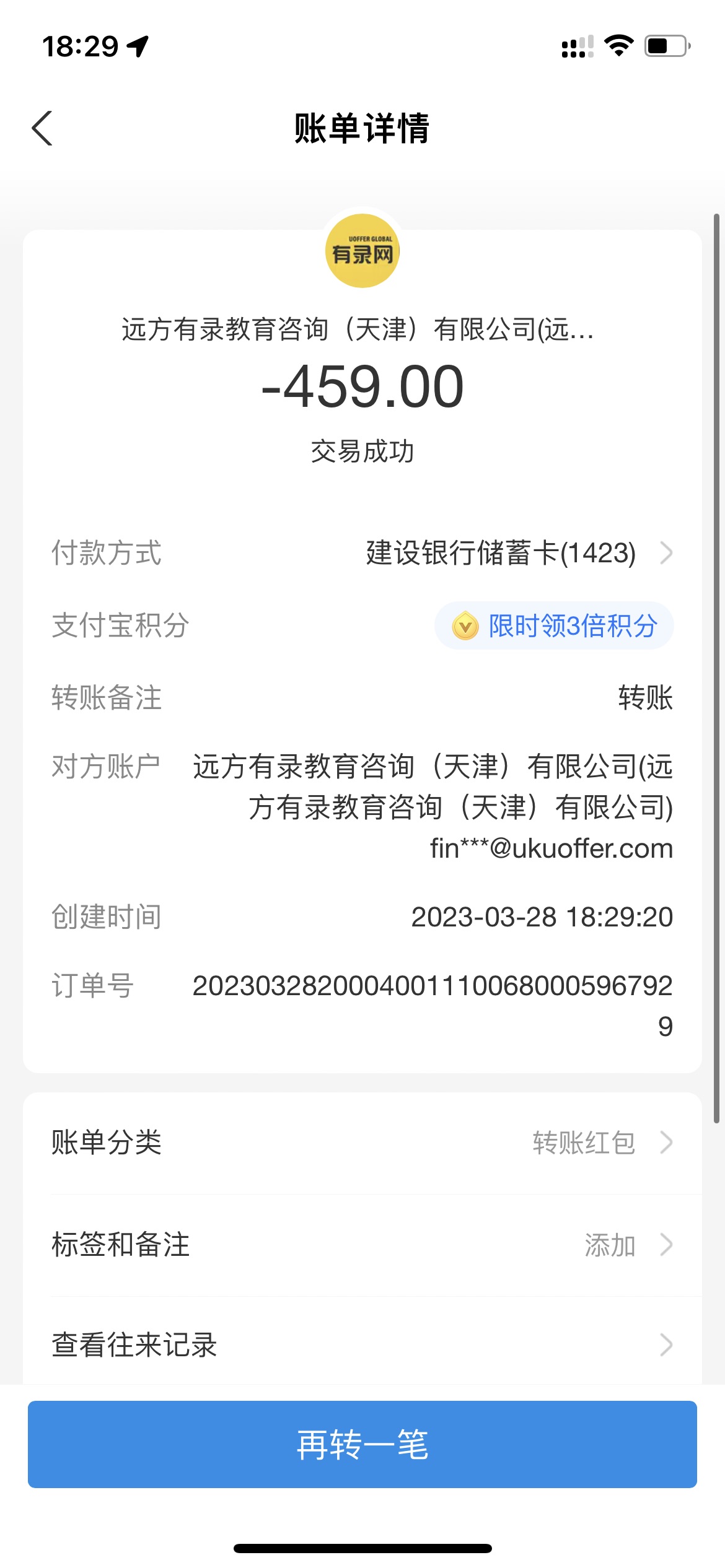Tap the 再转一笔 button

pos(362,1444)
